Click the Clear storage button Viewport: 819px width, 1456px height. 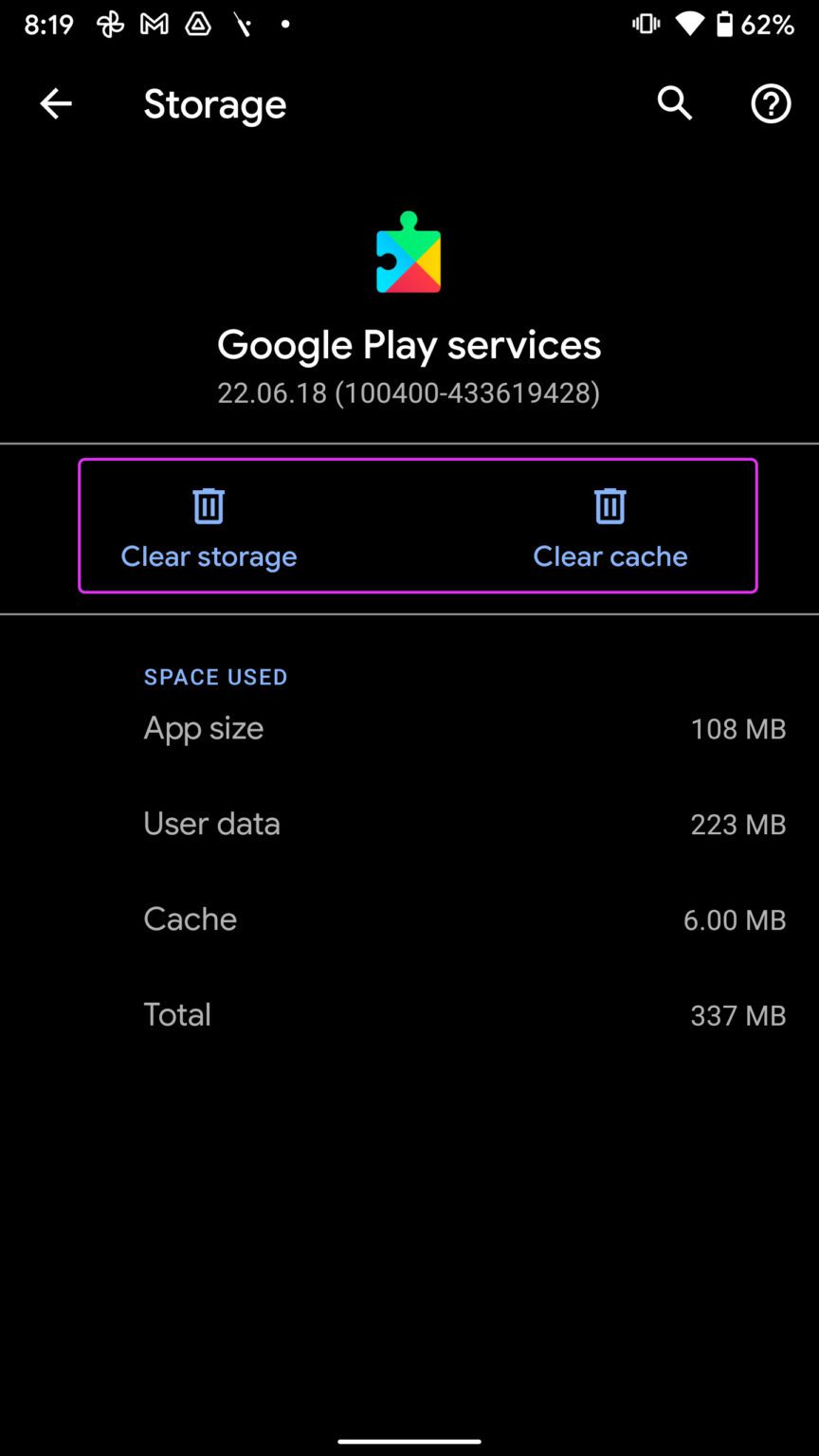coord(209,555)
